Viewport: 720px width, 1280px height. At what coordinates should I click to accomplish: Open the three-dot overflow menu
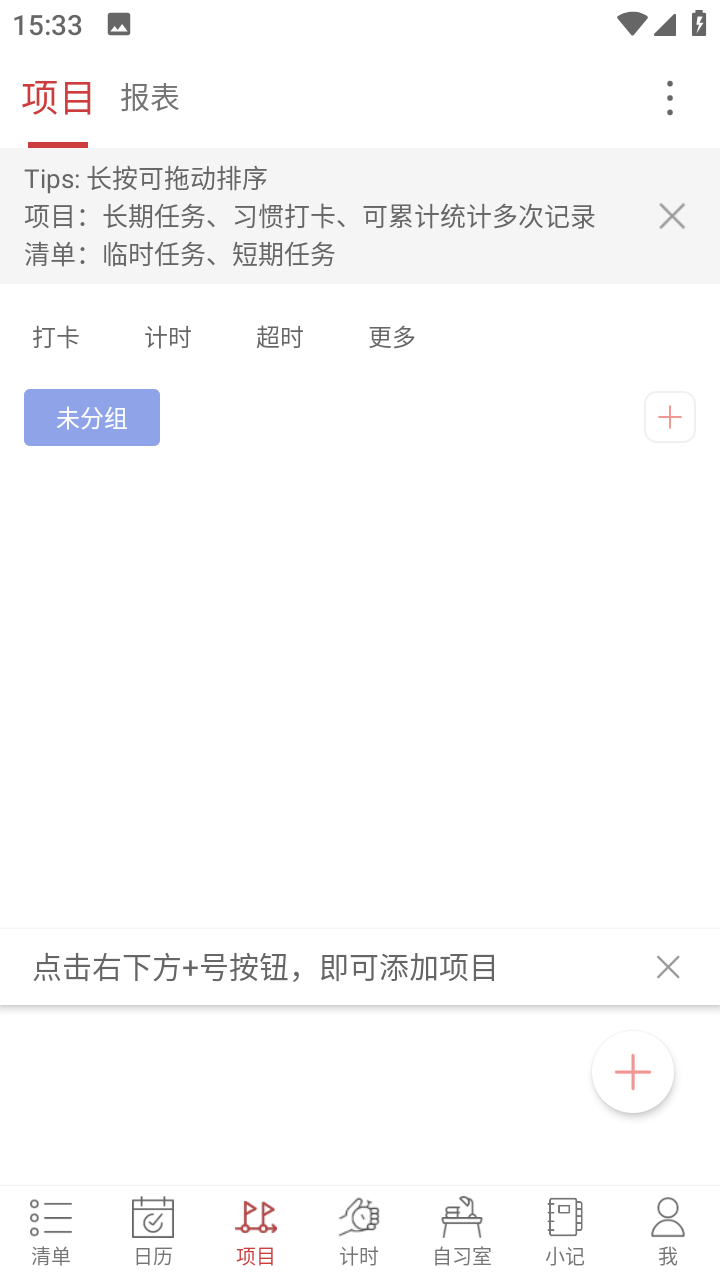[669, 98]
